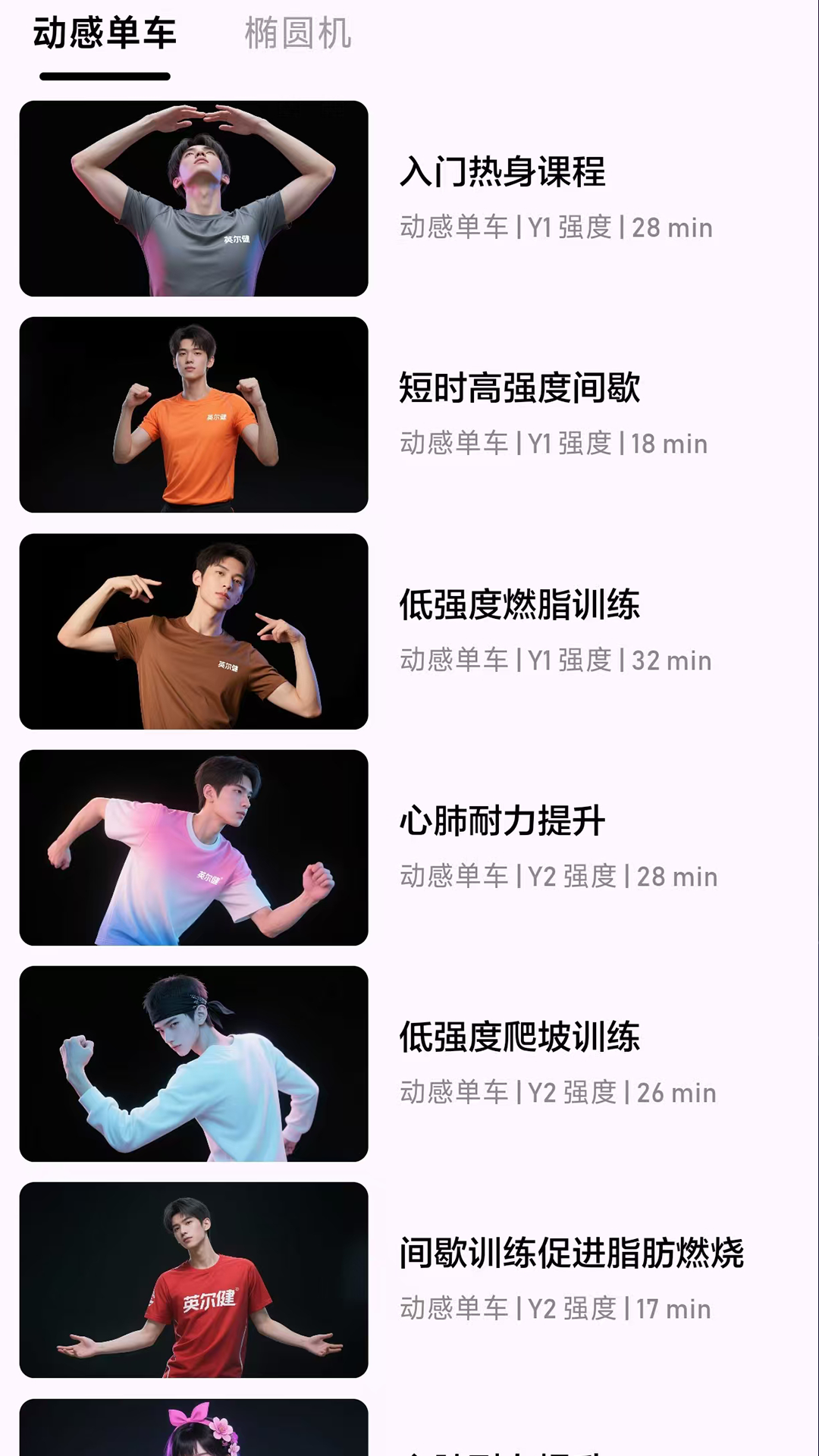
Task: Click the gray-shirt warm-up course thumbnail
Action: (x=194, y=197)
